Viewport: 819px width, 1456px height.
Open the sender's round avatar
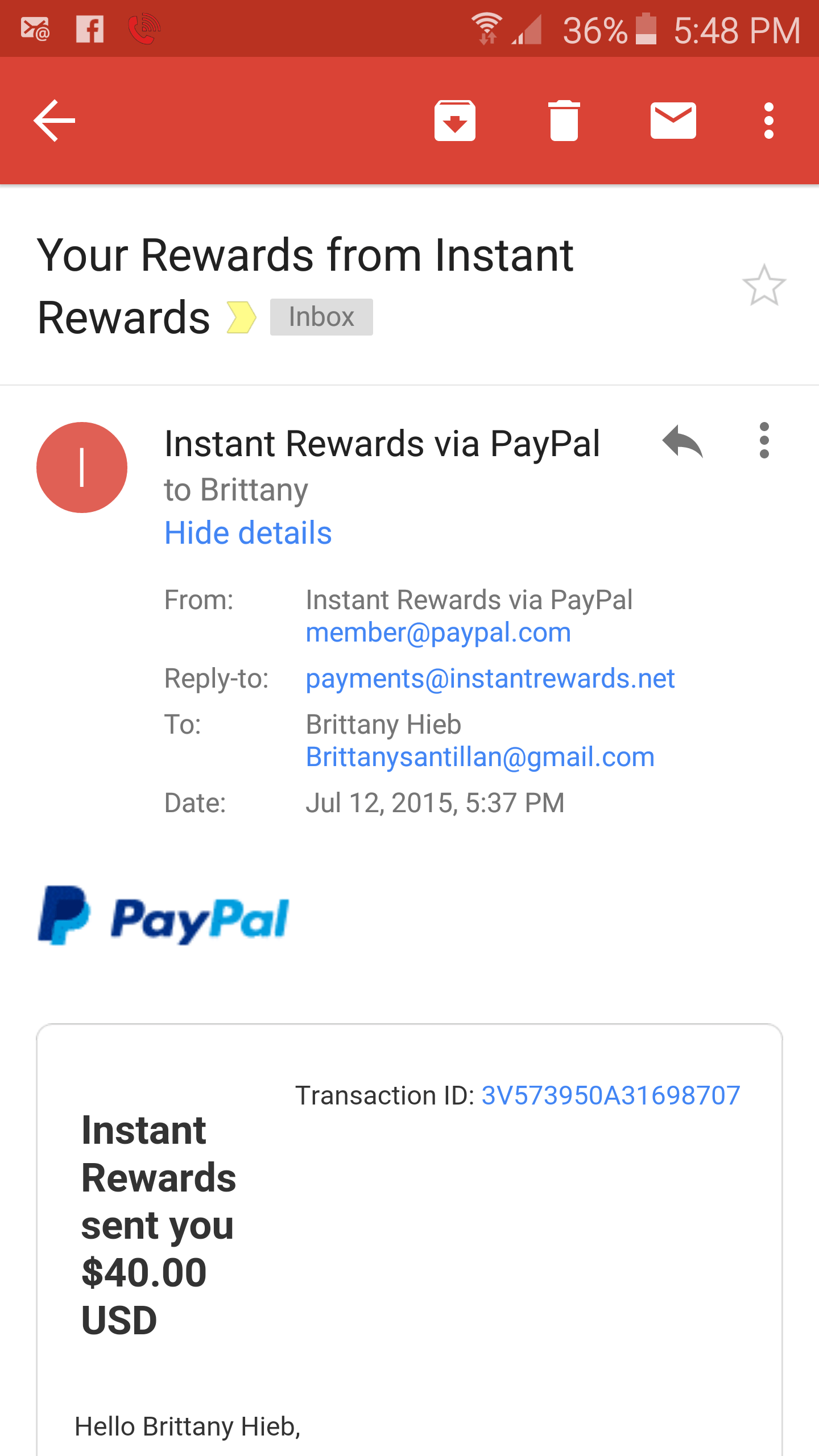82,468
